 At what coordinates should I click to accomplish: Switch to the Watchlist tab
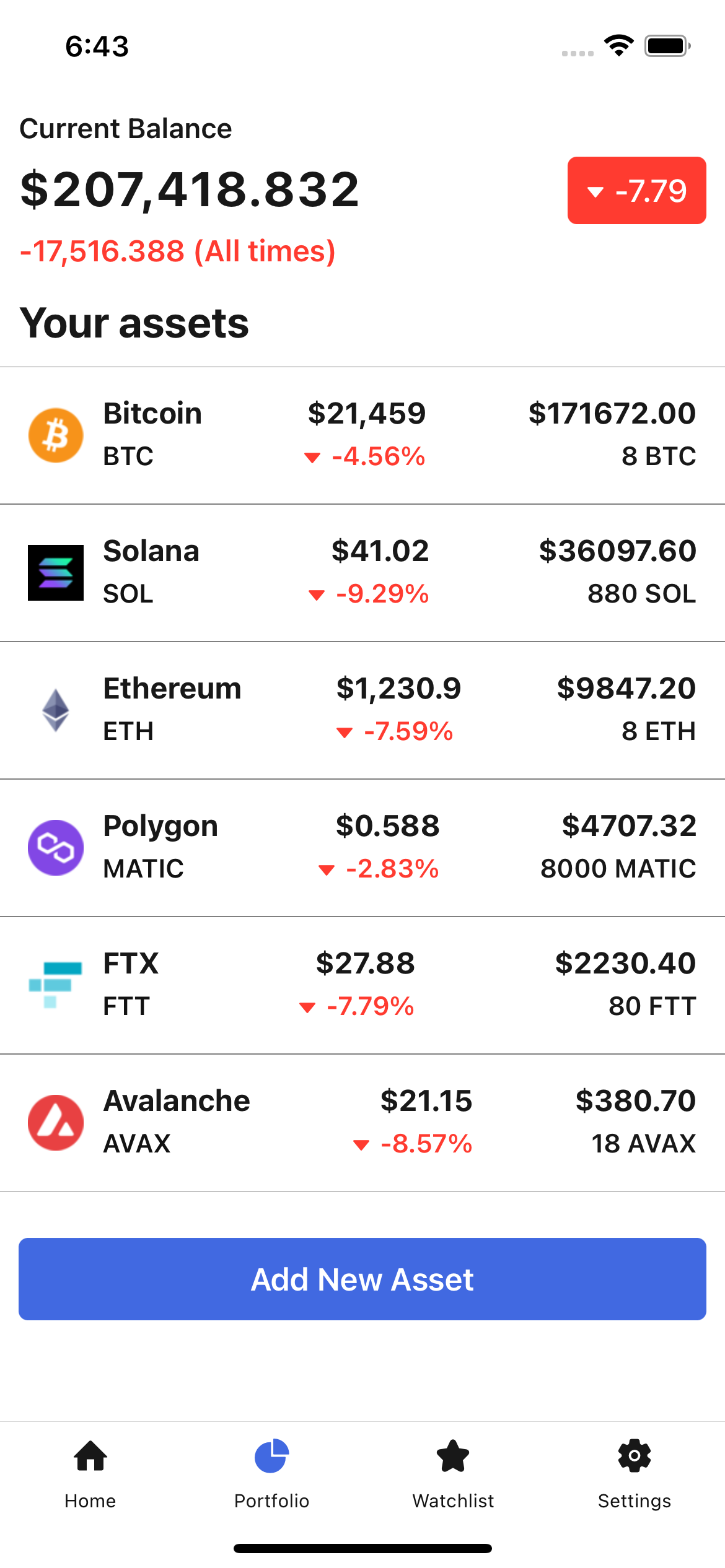[453, 1474]
